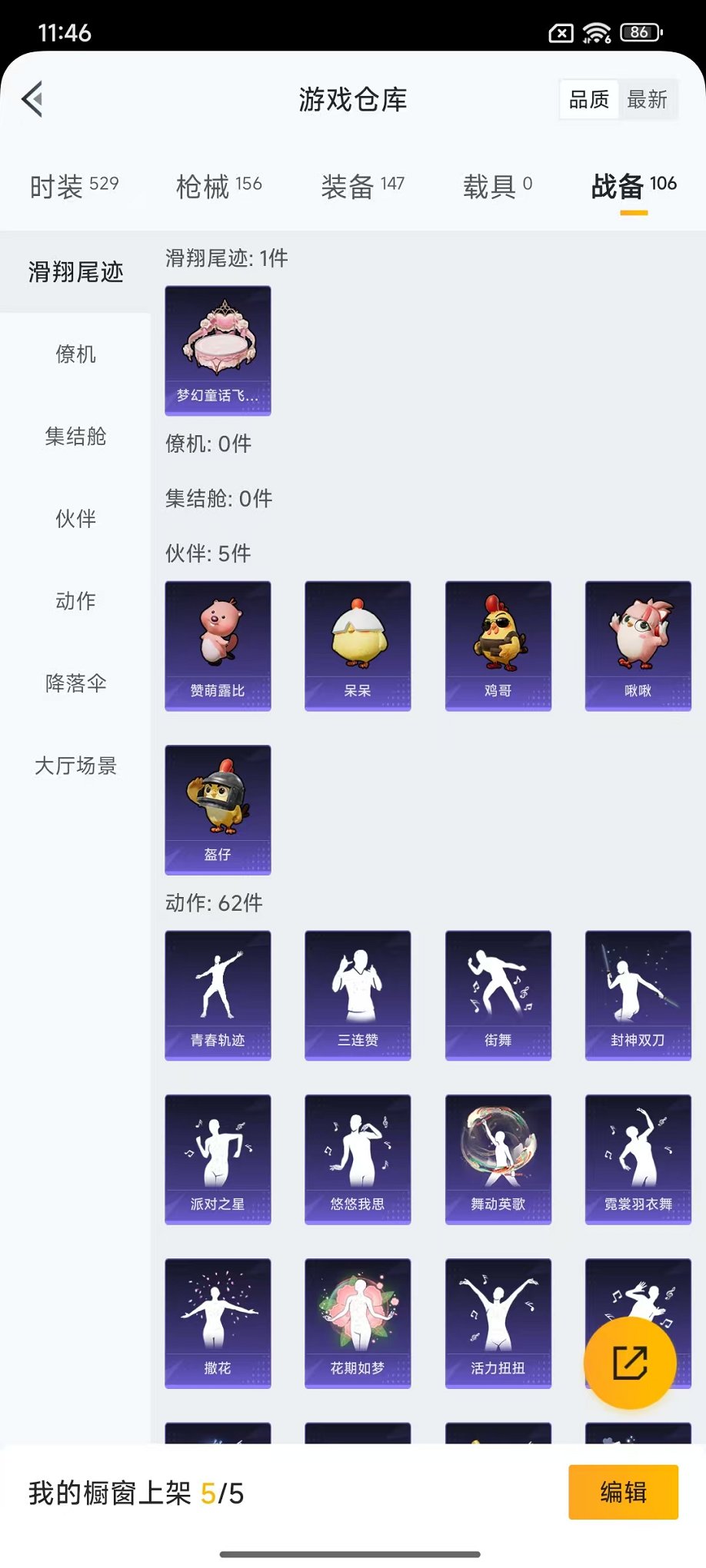Select the 啾啾 pink bird icon
This screenshot has width=706, height=1568.
[x=638, y=645]
